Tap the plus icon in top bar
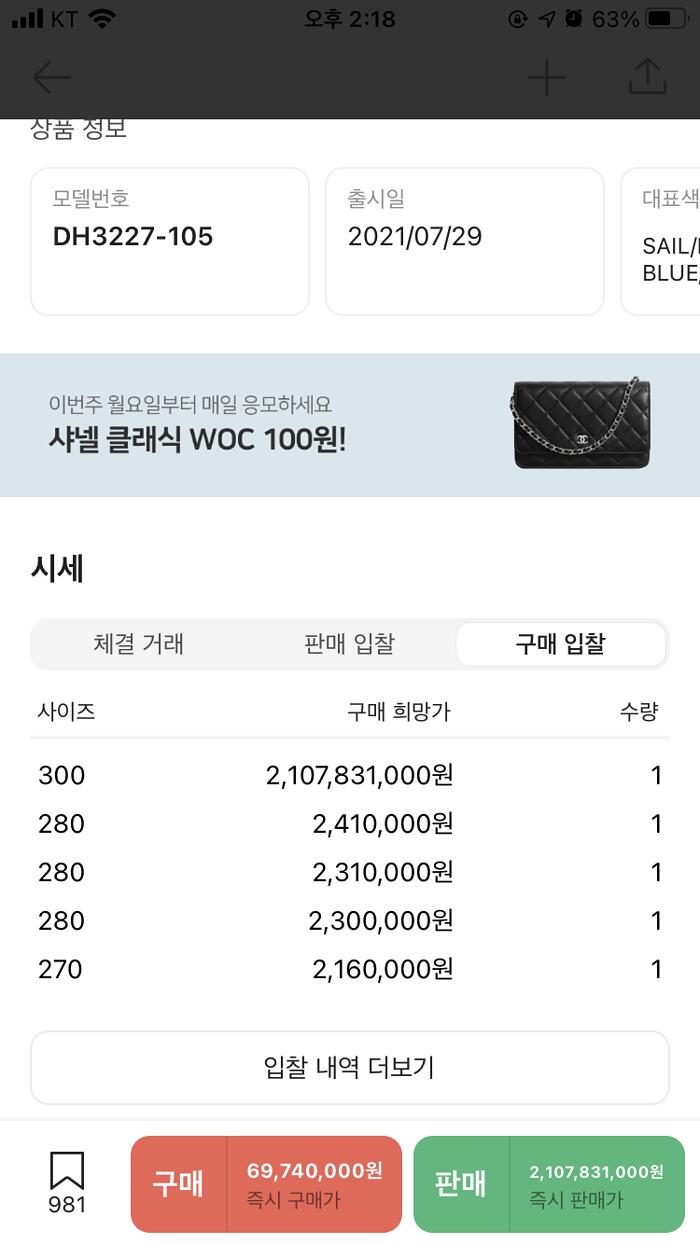 coord(546,77)
